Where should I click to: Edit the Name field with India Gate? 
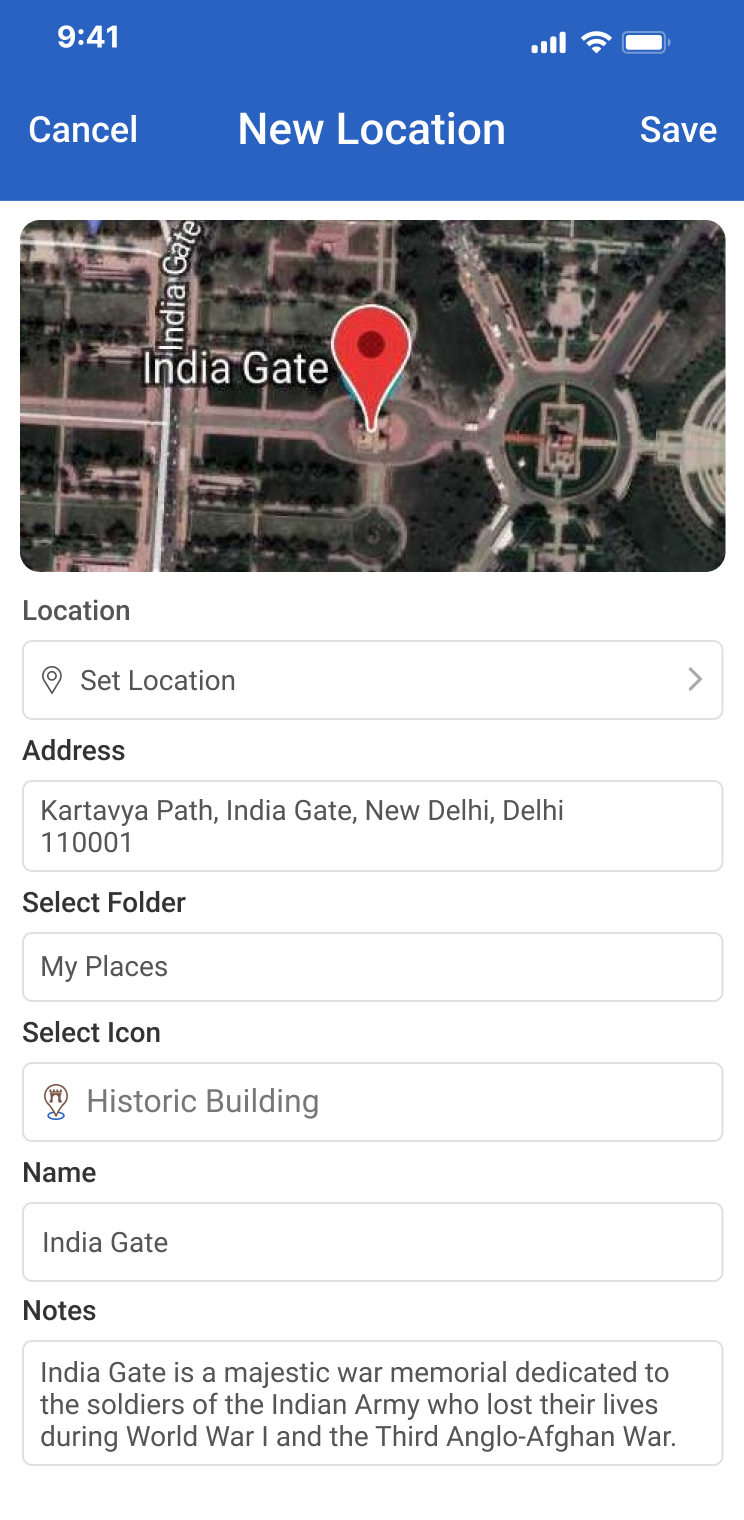(372, 1242)
